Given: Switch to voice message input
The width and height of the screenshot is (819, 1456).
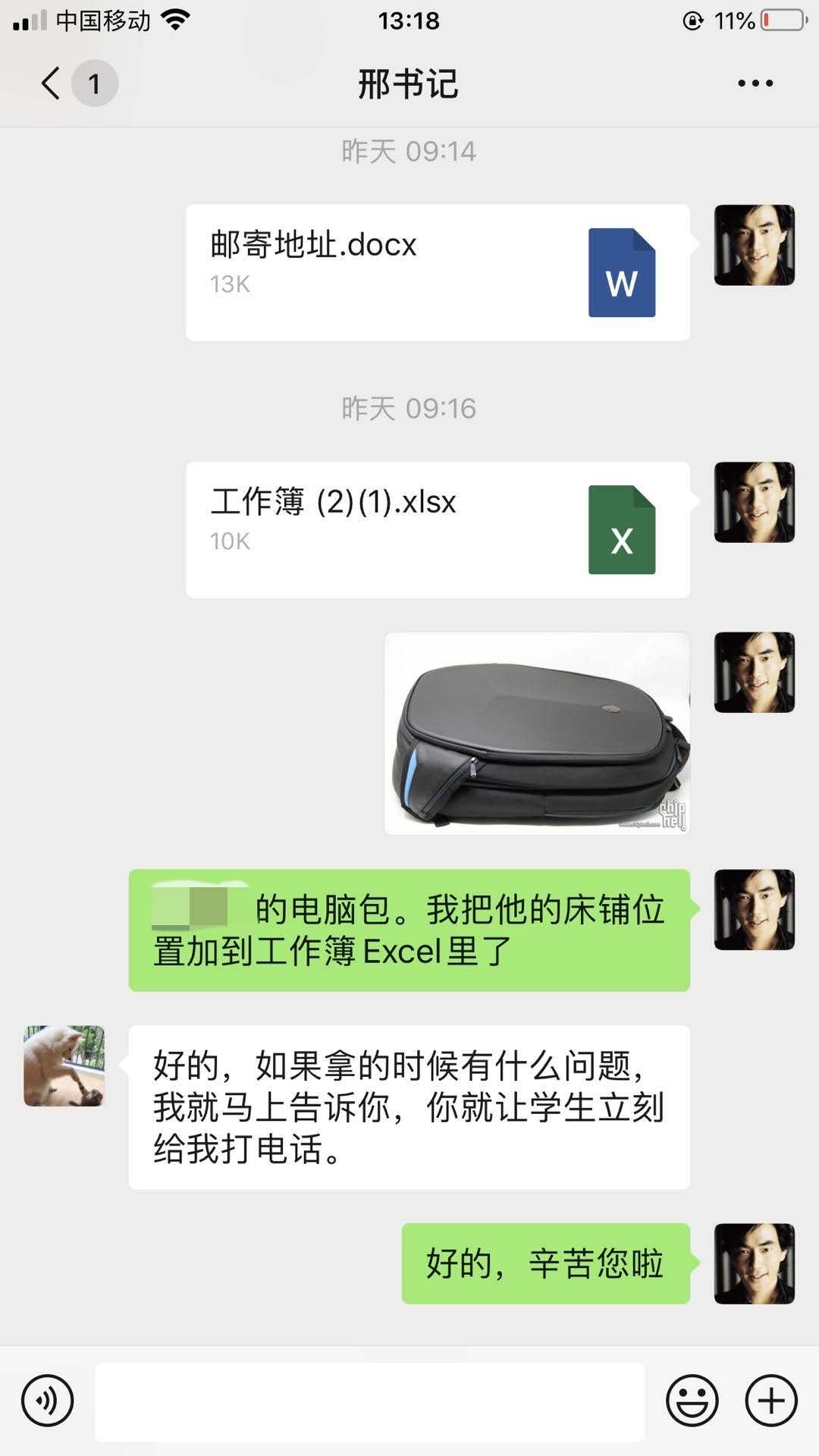Looking at the screenshot, I should [48, 1401].
